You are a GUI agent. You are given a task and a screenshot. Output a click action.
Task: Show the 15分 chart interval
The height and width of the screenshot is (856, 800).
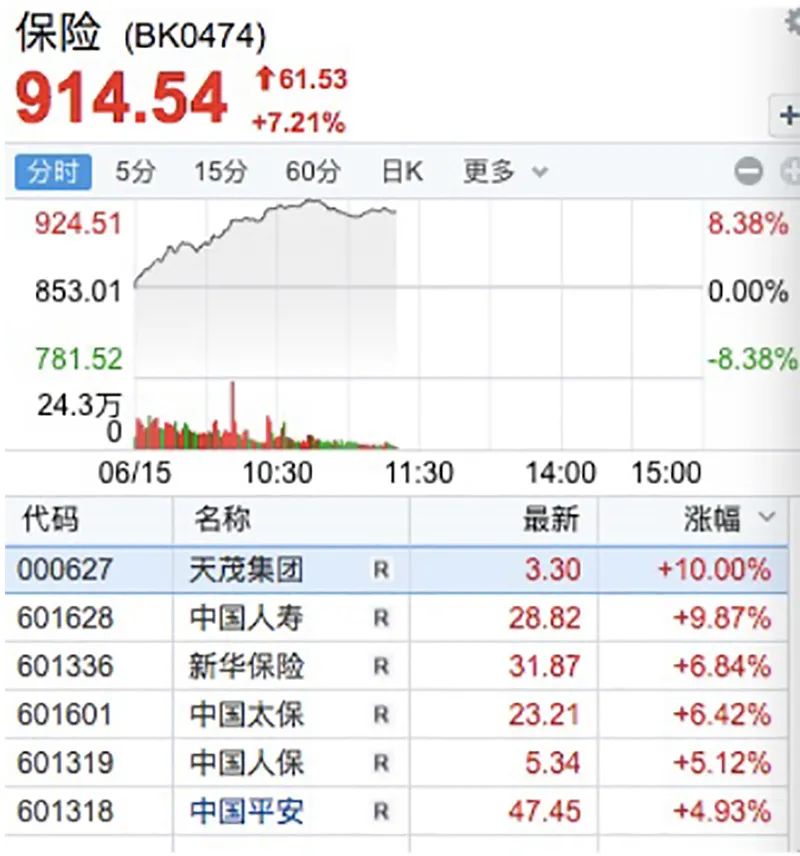(220, 172)
